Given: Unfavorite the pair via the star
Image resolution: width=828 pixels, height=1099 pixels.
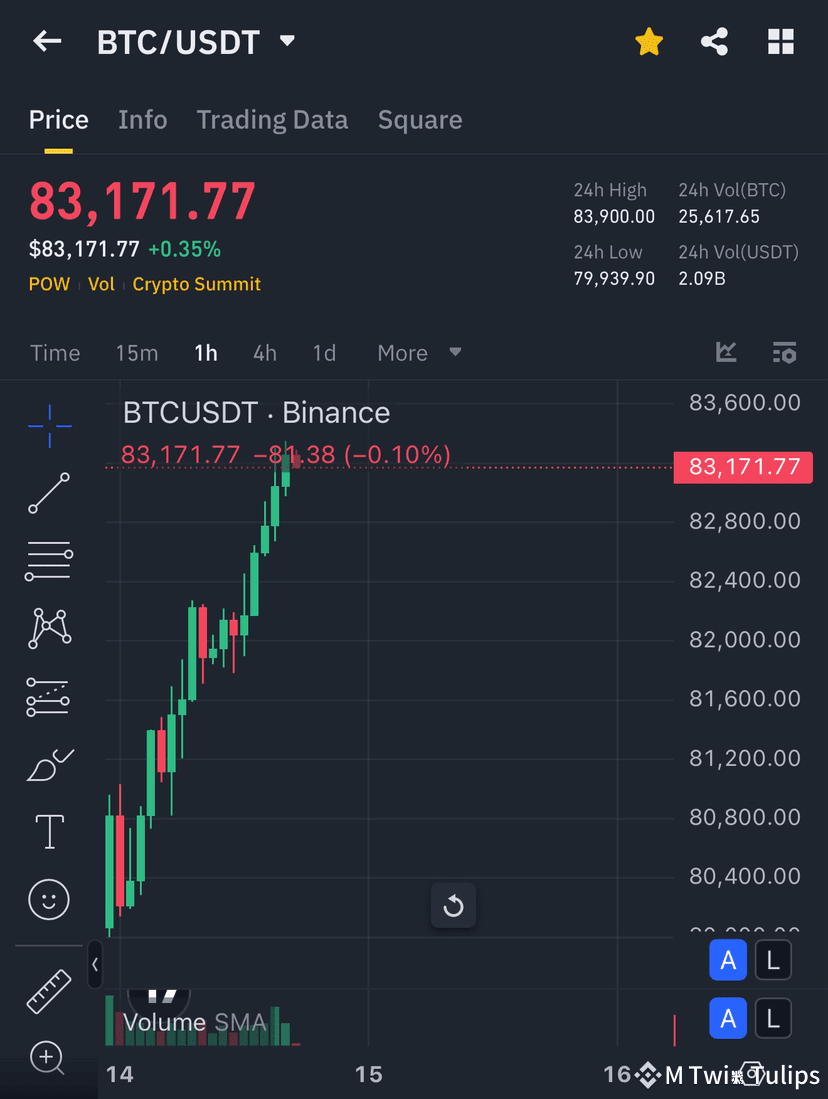Looking at the screenshot, I should [x=649, y=41].
